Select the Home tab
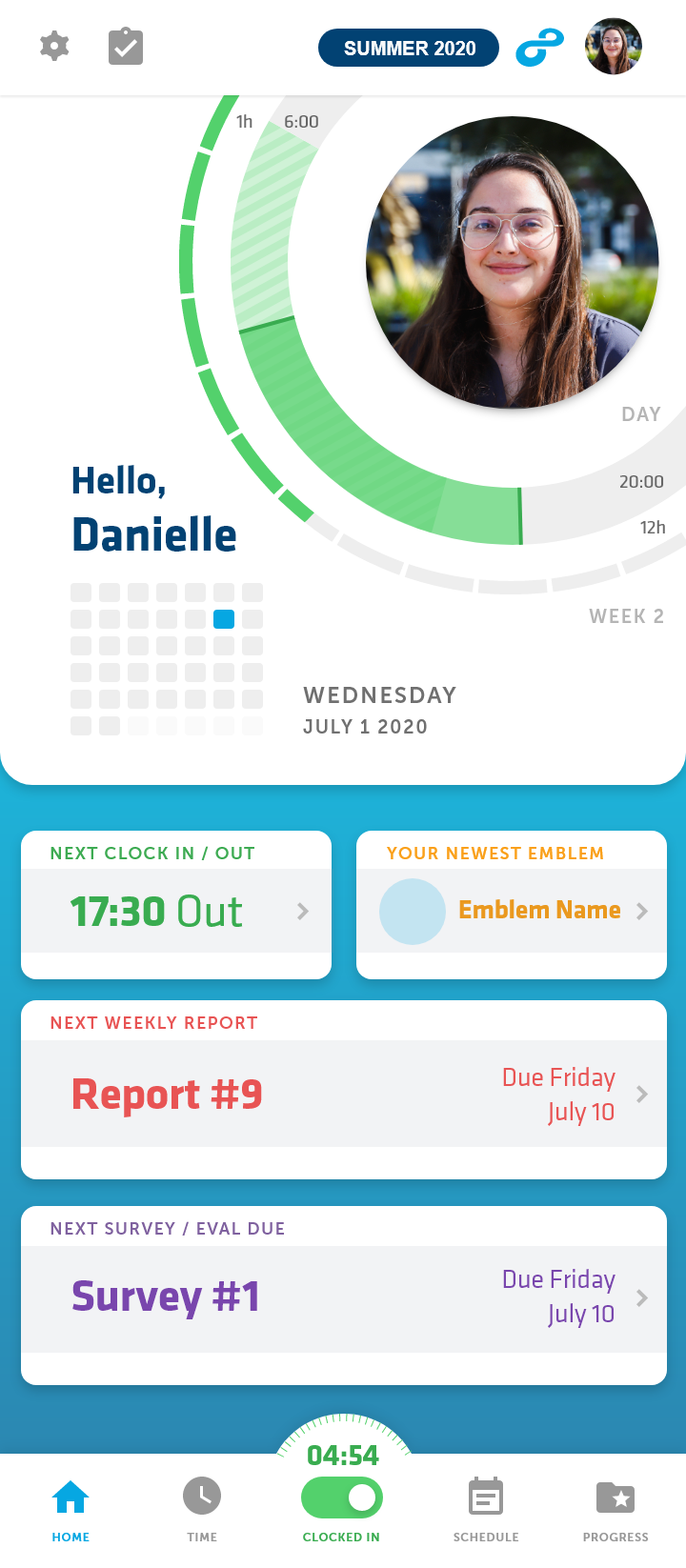Image resolution: width=686 pixels, height=1568 pixels. 71,1509
